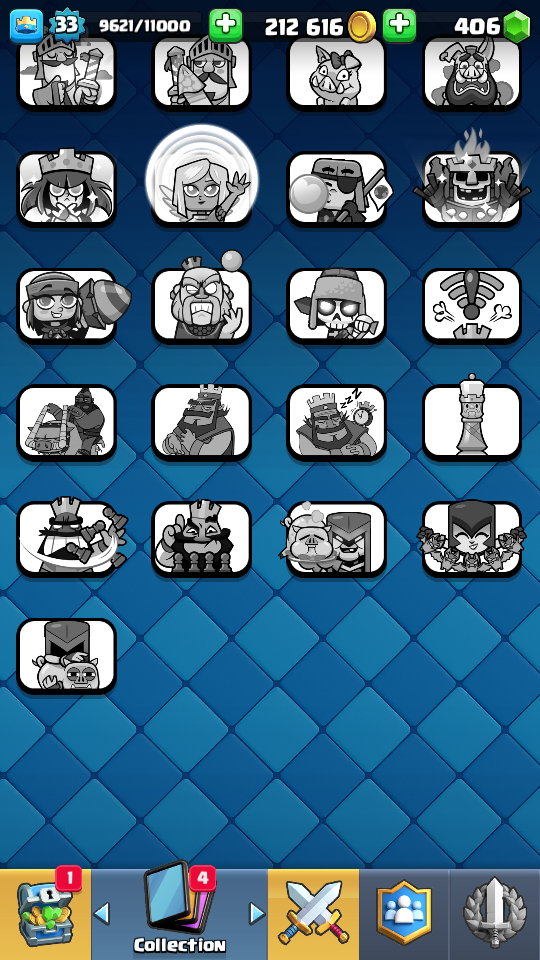Go to the Shop chest tab

pyautogui.click(x=45, y=914)
